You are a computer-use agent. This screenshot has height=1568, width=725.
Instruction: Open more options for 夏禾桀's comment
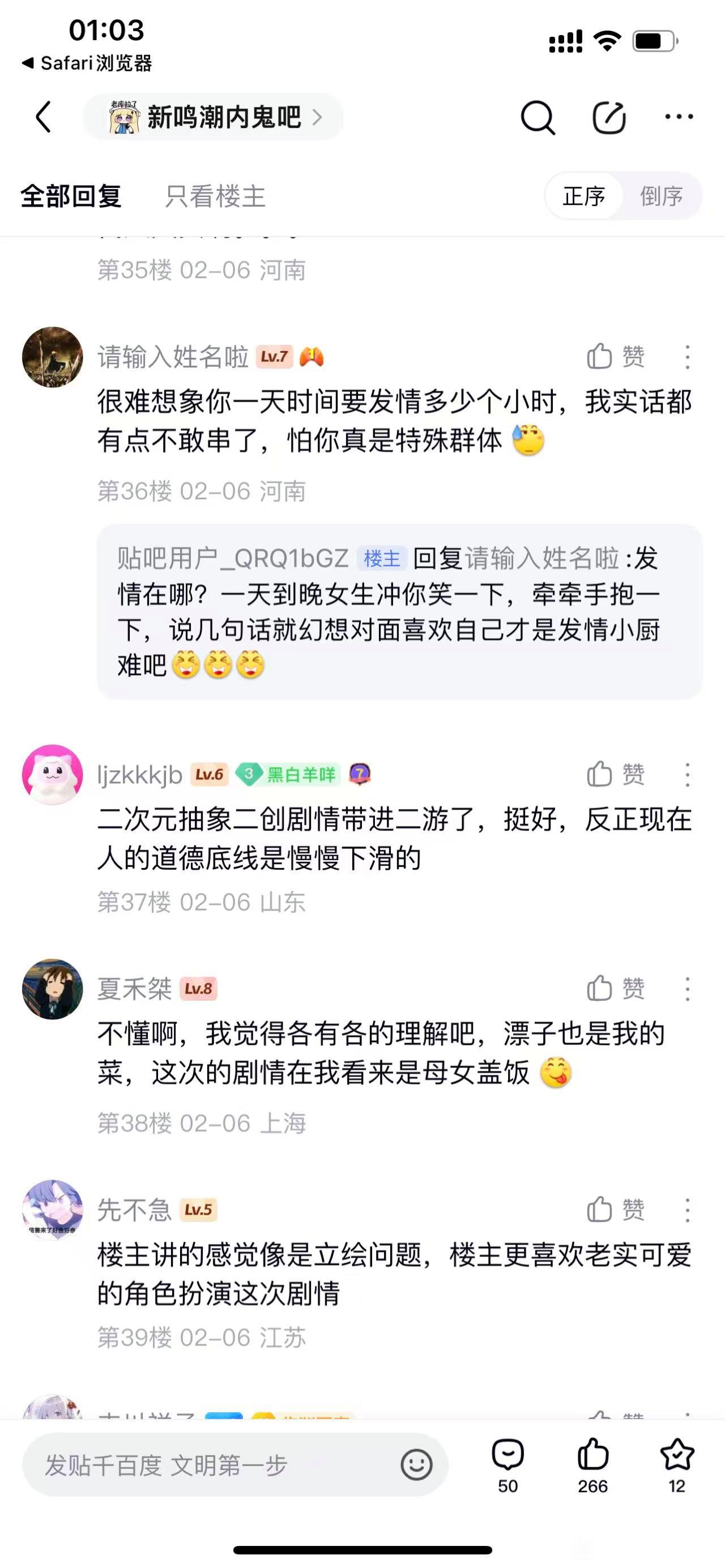(687, 989)
